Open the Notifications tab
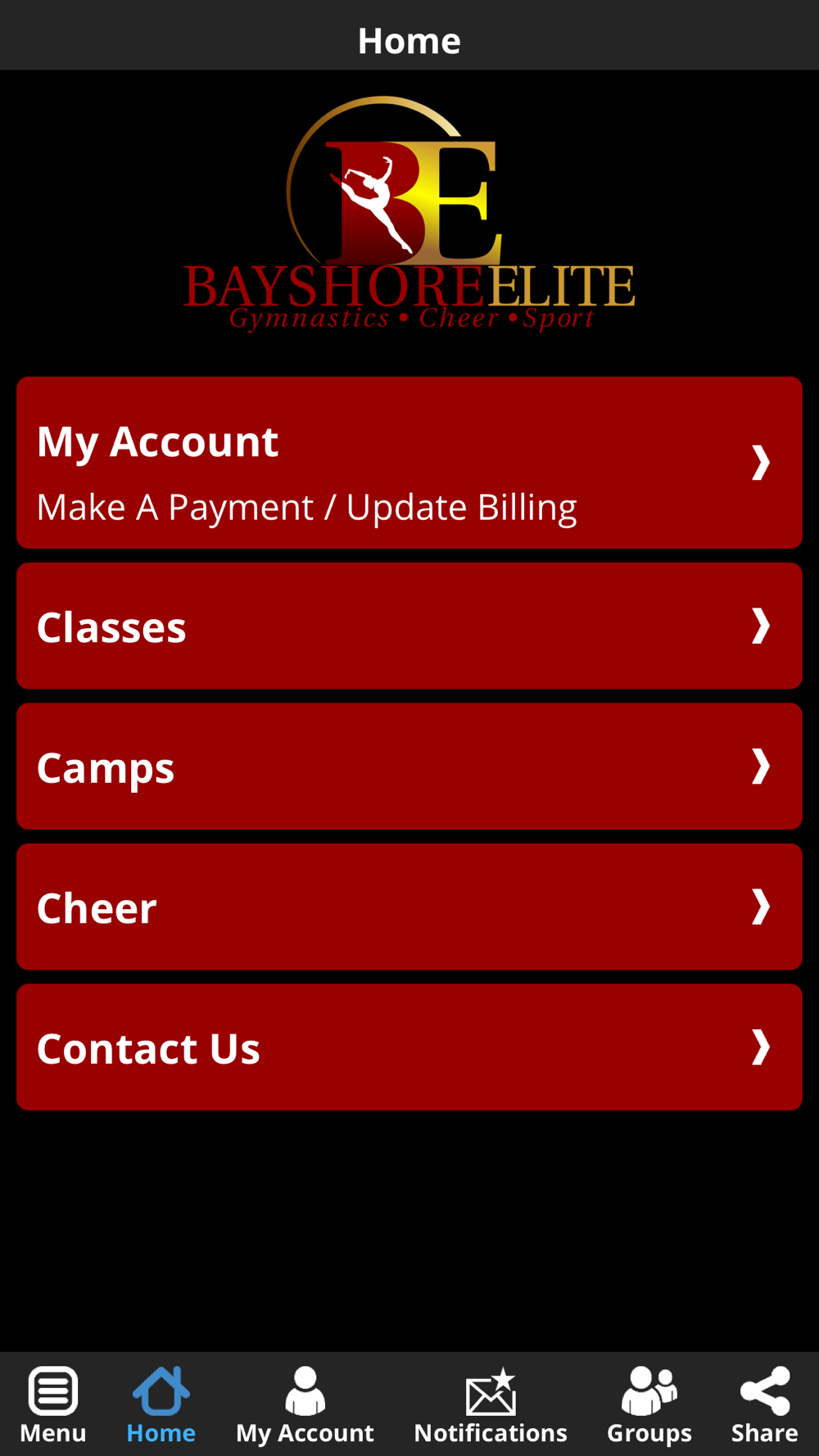Image resolution: width=819 pixels, height=1456 pixels. (491, 1404)
